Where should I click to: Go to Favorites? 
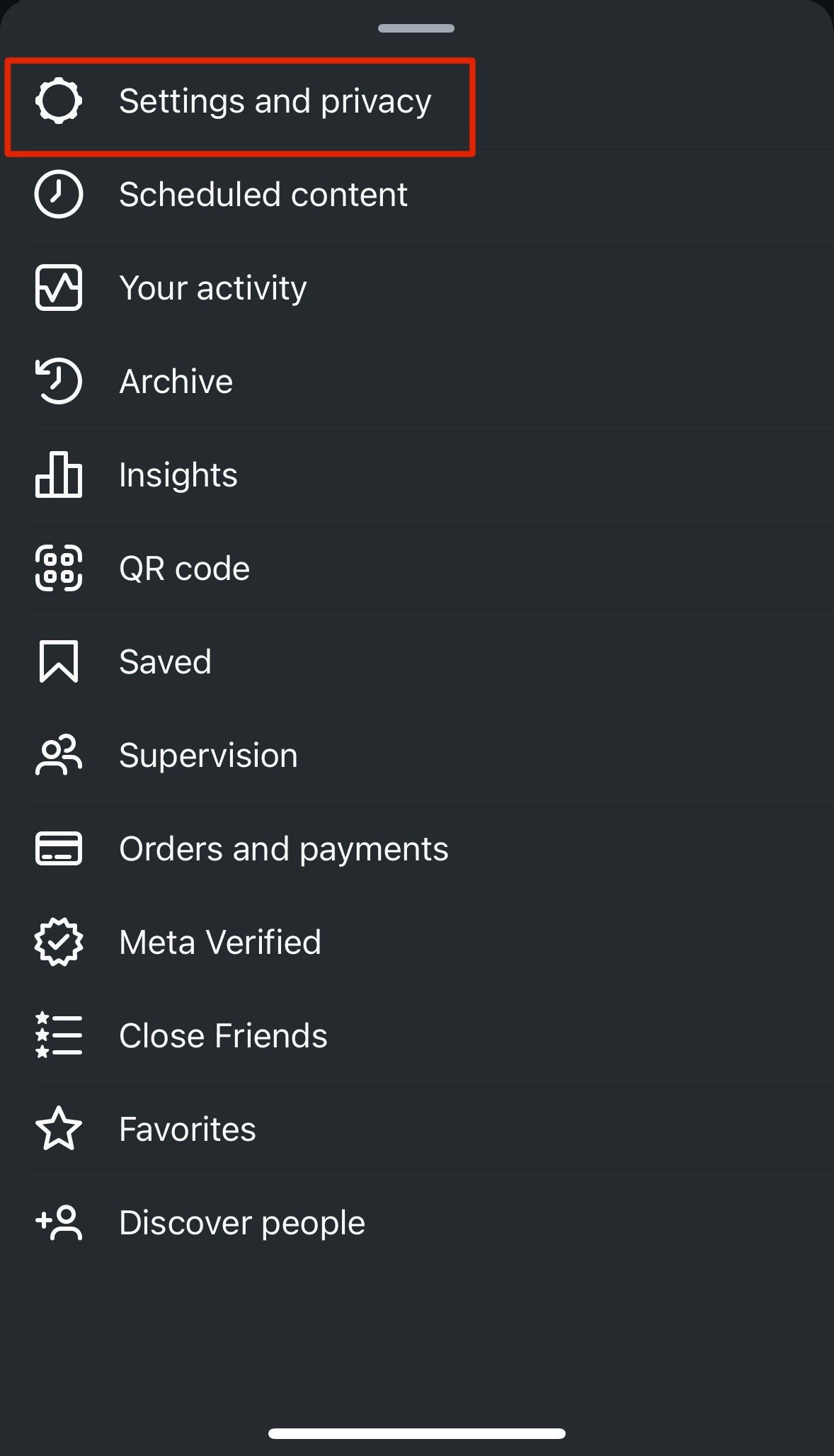pos(417,1129)
